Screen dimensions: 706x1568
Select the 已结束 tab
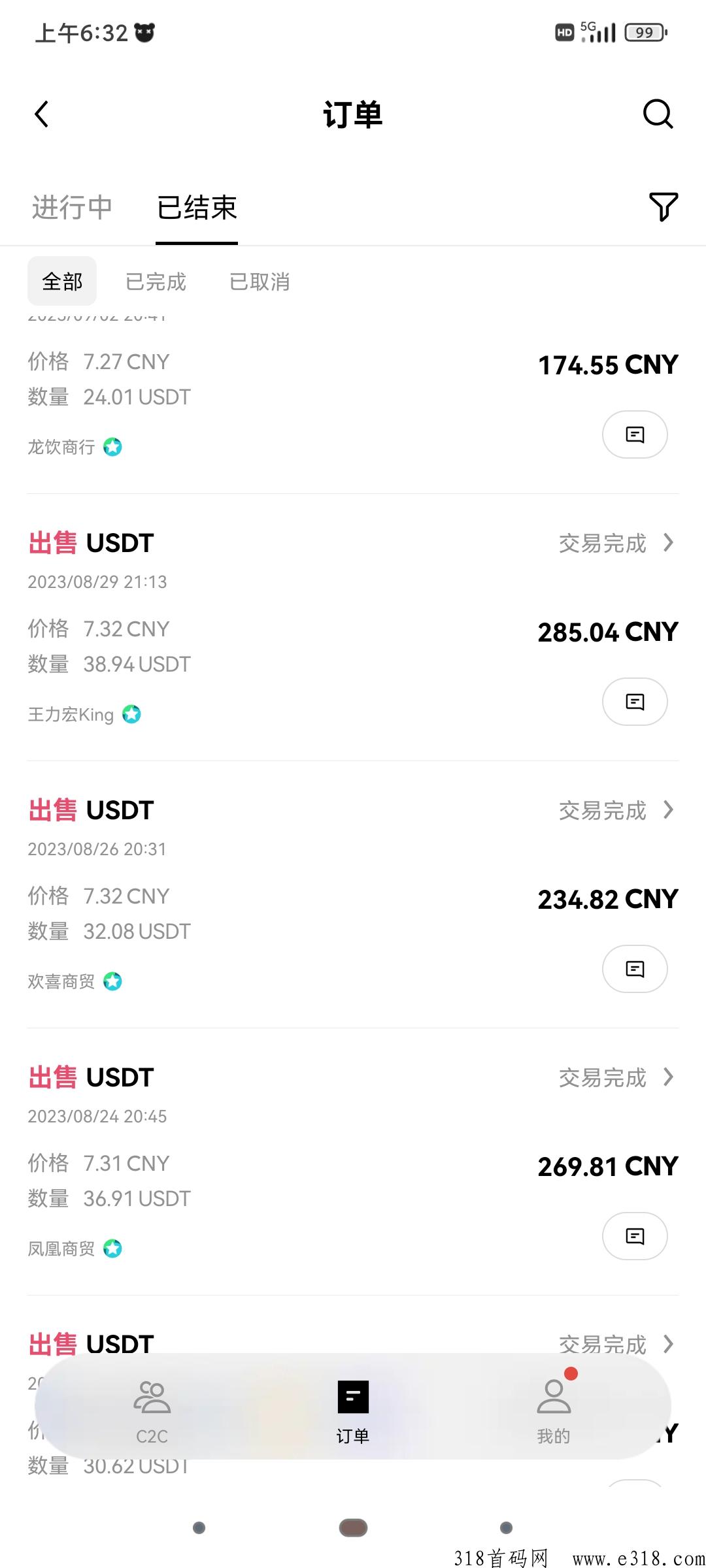[197, 208]
